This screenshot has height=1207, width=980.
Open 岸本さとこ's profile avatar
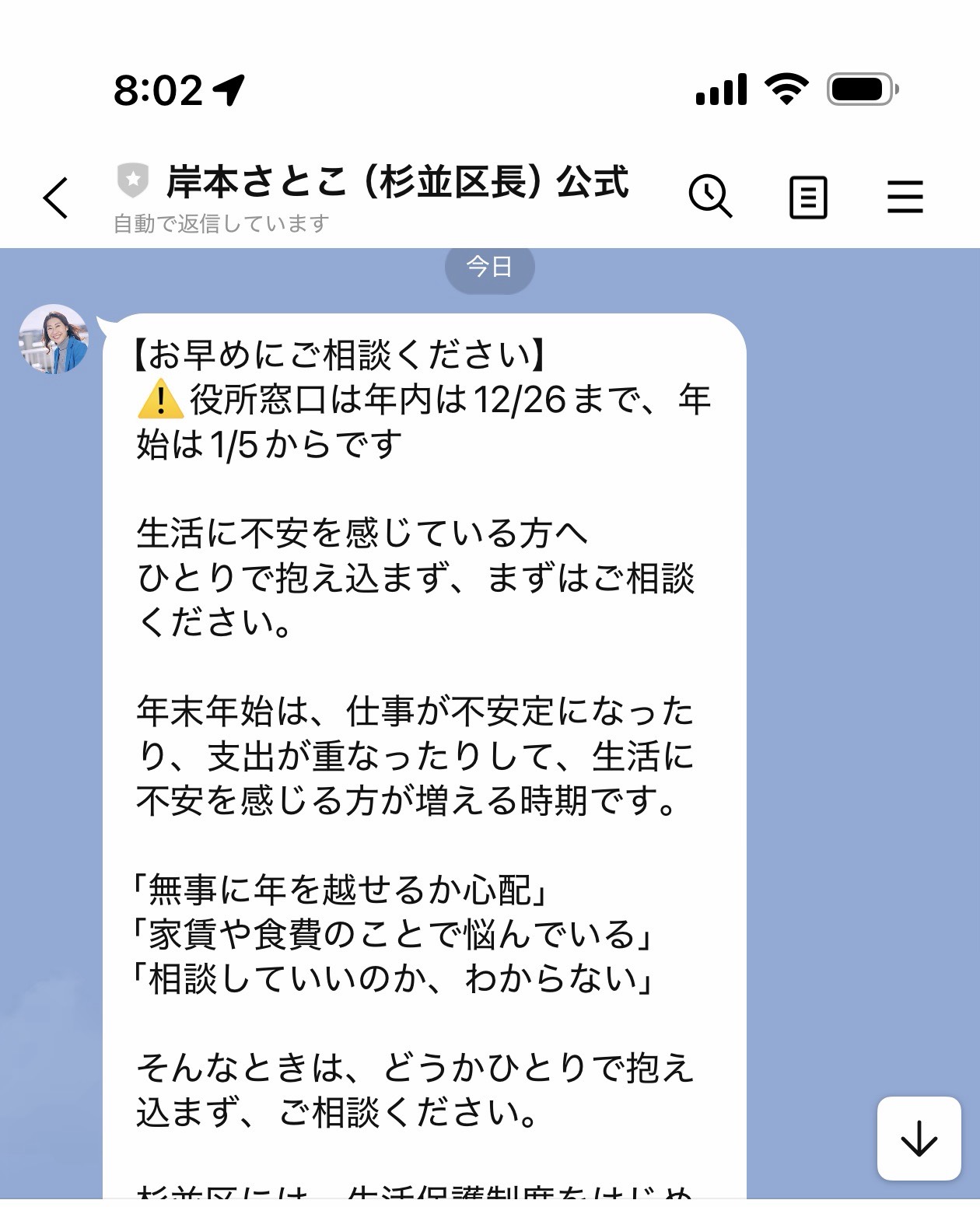(54, 340)
